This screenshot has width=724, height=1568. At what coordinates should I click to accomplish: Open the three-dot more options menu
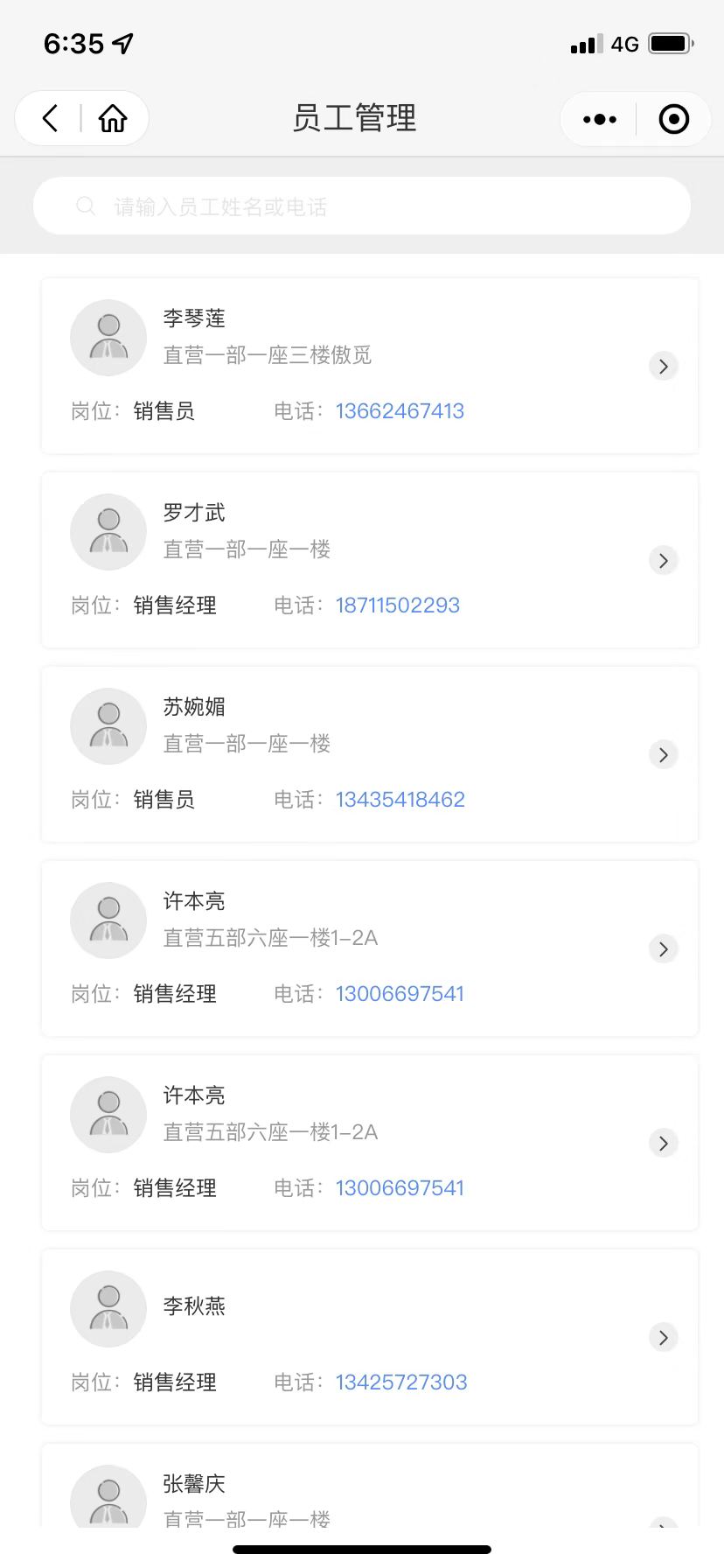click(x=599, y=119)
